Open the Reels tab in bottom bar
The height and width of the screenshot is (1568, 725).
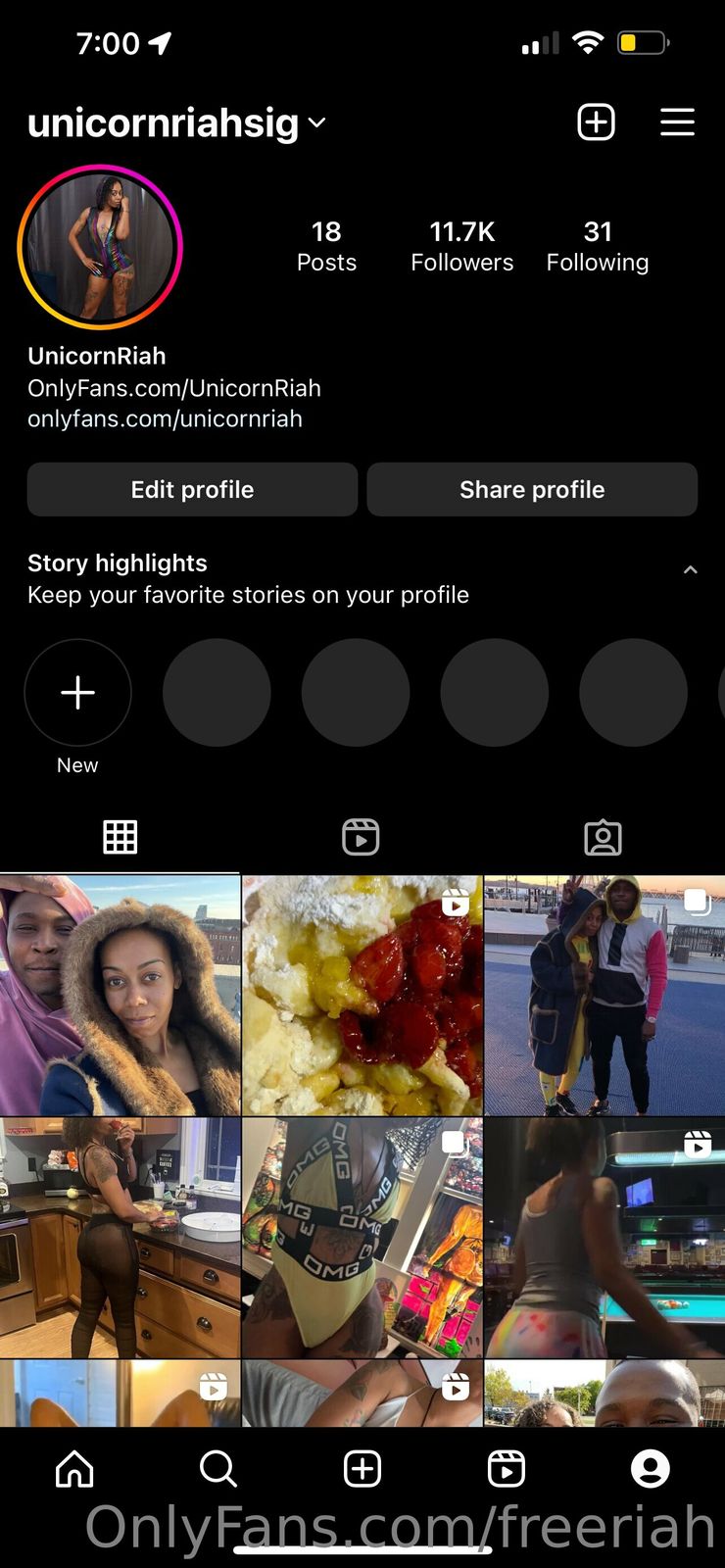[x=507, y=1469]
